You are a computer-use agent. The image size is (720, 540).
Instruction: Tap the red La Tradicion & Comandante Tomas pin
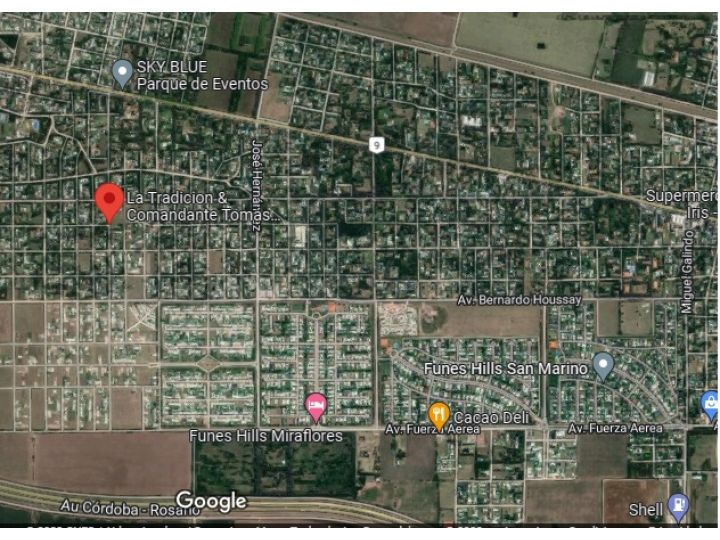tap(109, 200)
